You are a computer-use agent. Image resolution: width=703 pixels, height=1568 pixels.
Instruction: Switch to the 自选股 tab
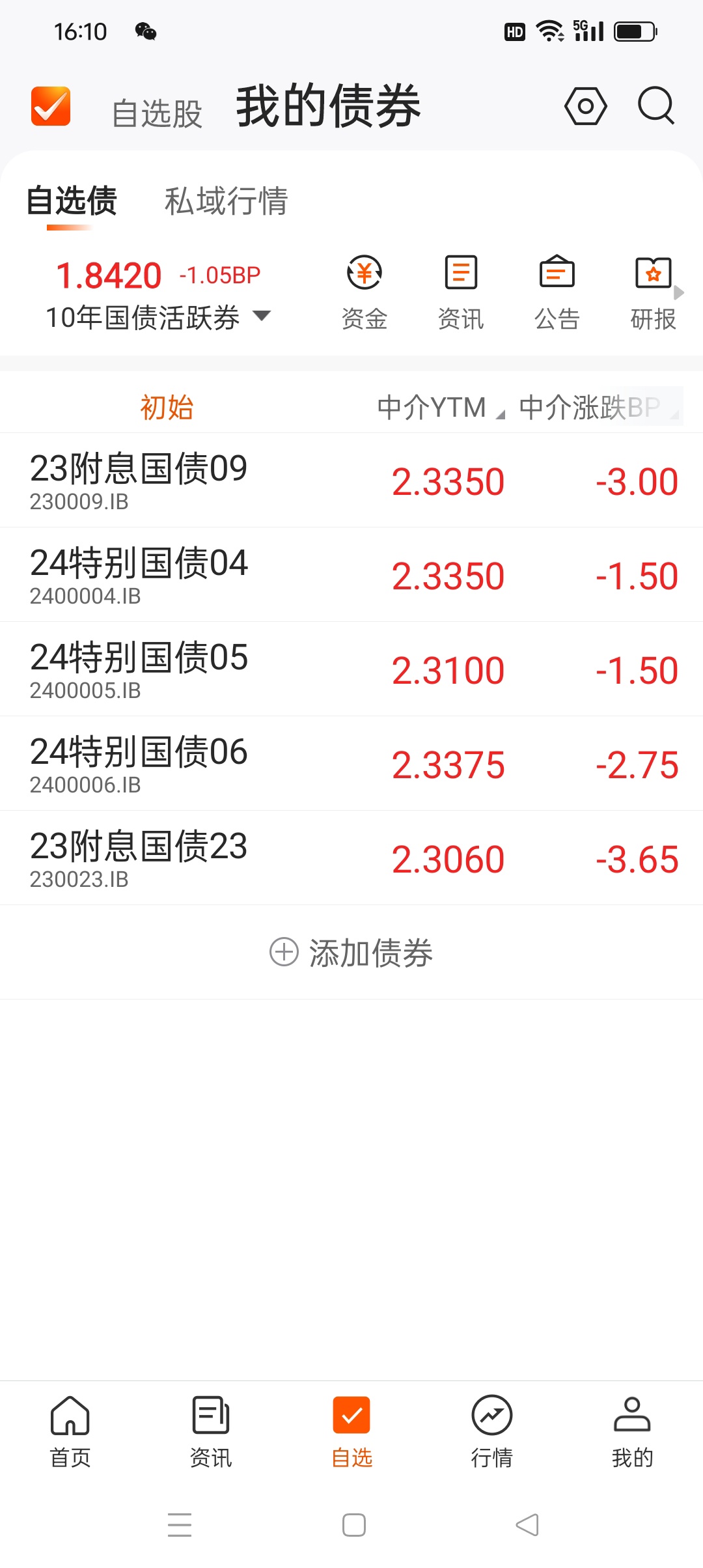pos(157,113)
